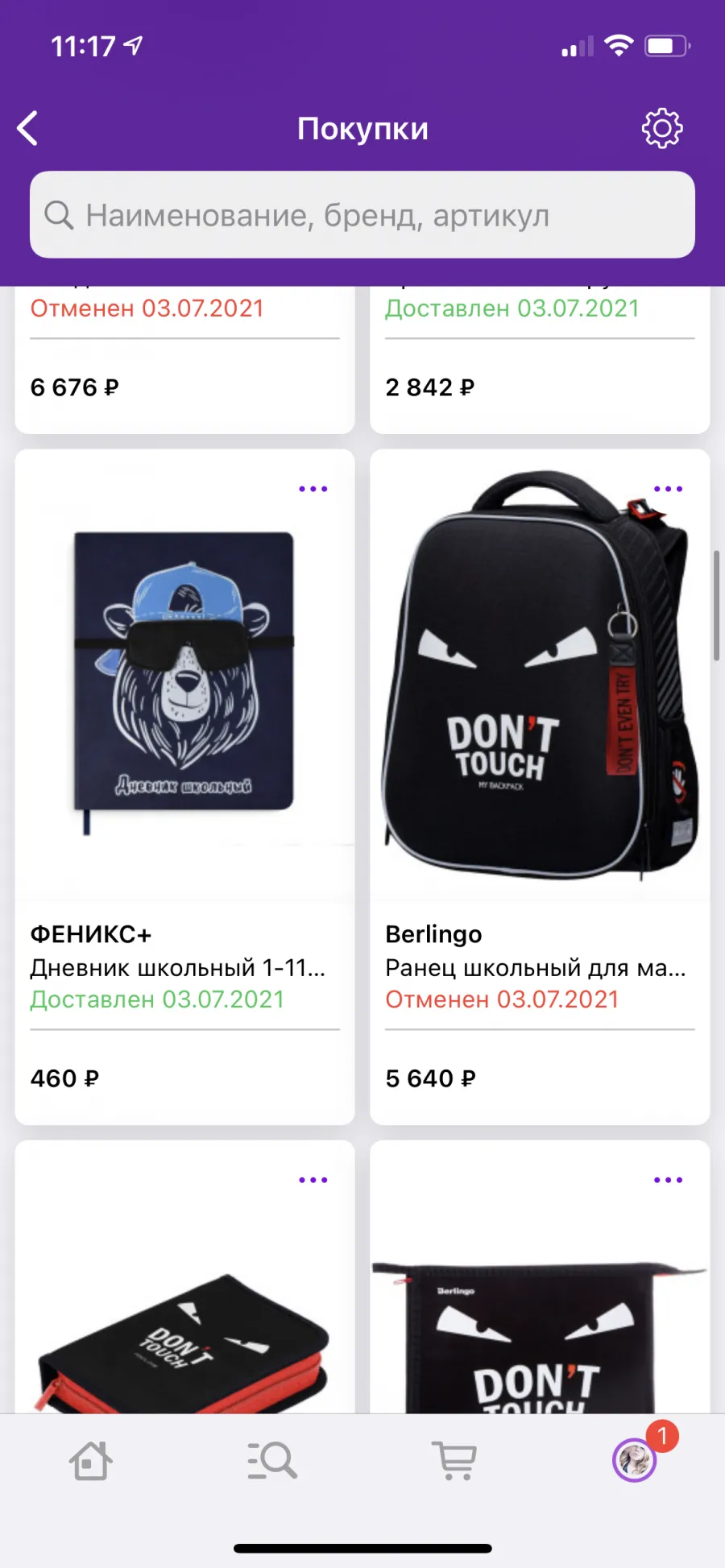Open the settings gear icon
This screenshot has height=1568, width=725.
click(x=661, y=128)
